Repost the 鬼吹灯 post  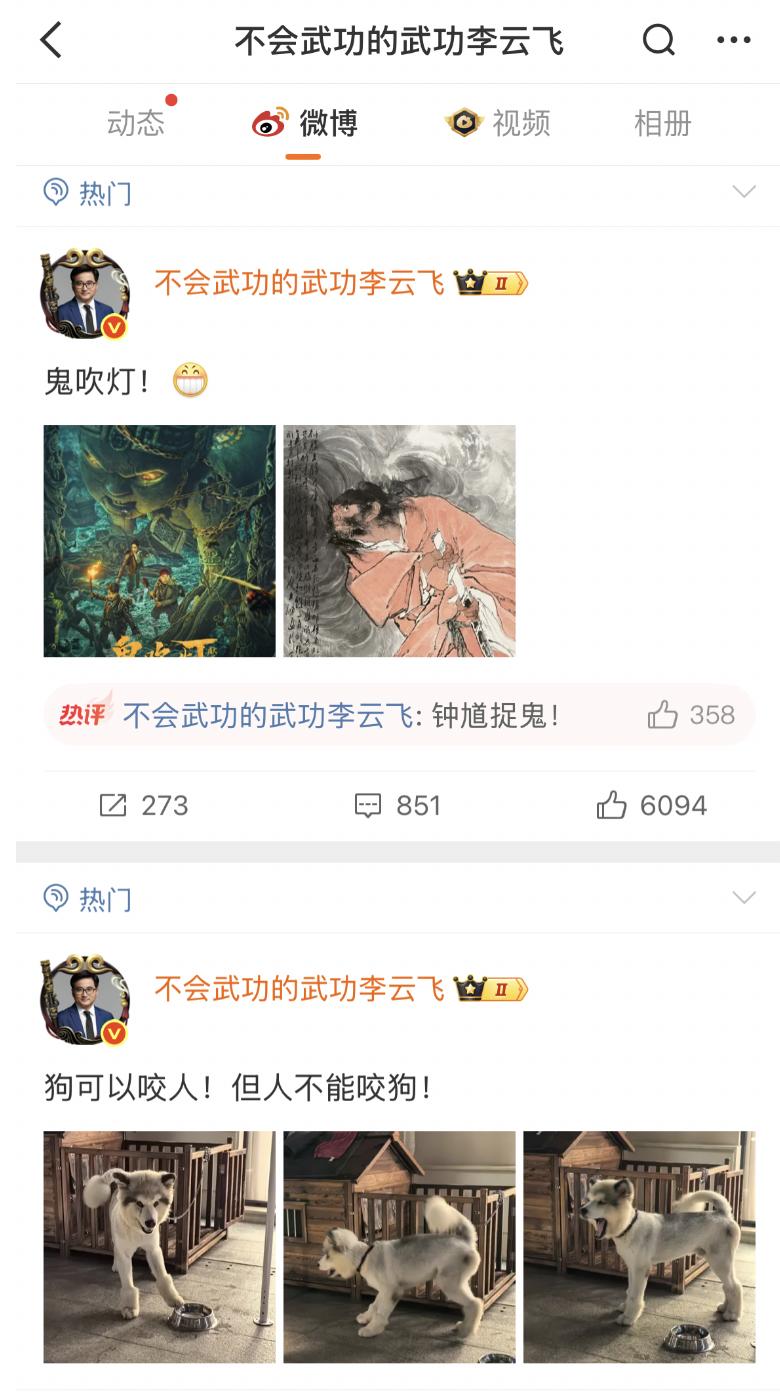pos(143,805)
